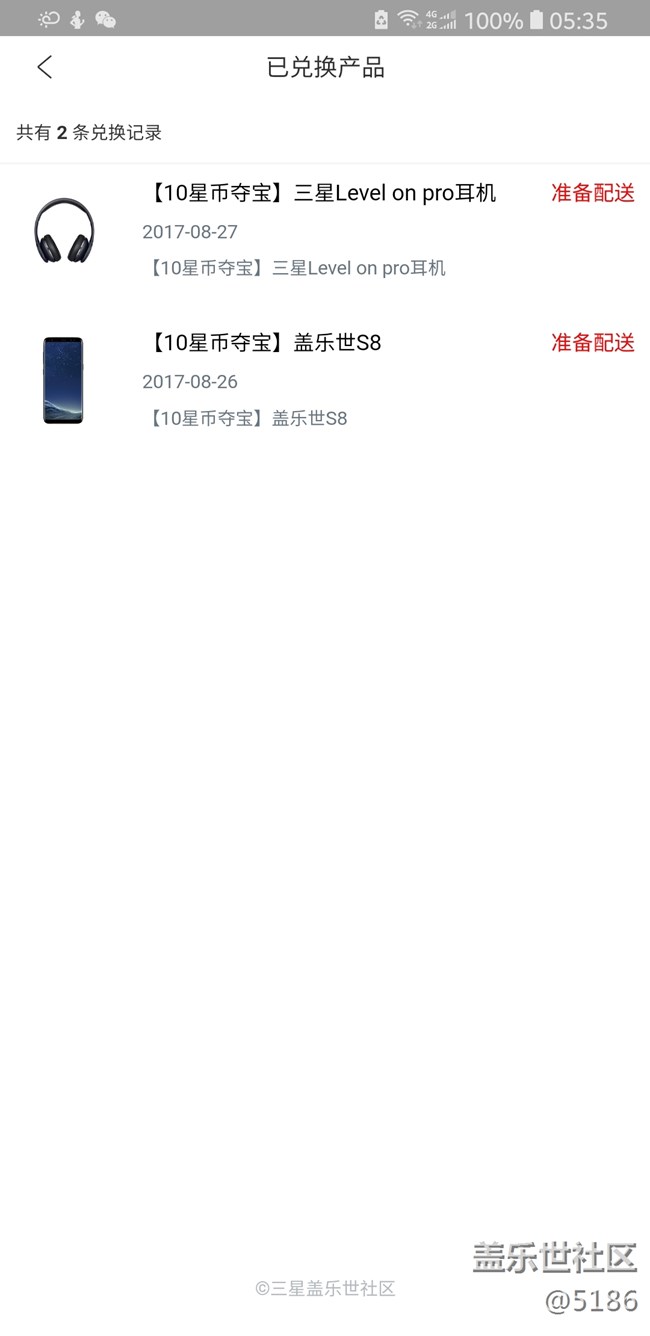
Task: Open the 三星Level on pro耳机 redemption record
Action: pyautogui.click(x=320, y=194)
